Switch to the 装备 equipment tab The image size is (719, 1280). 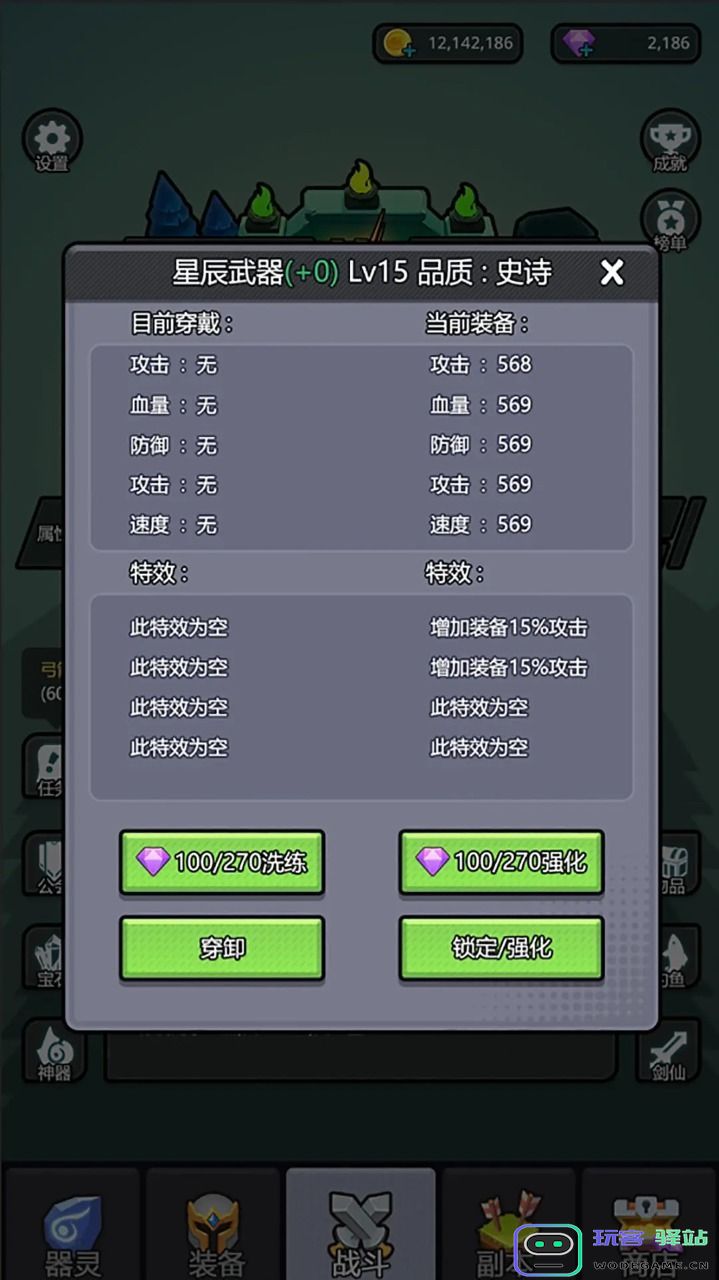[x=214, y=1224]
